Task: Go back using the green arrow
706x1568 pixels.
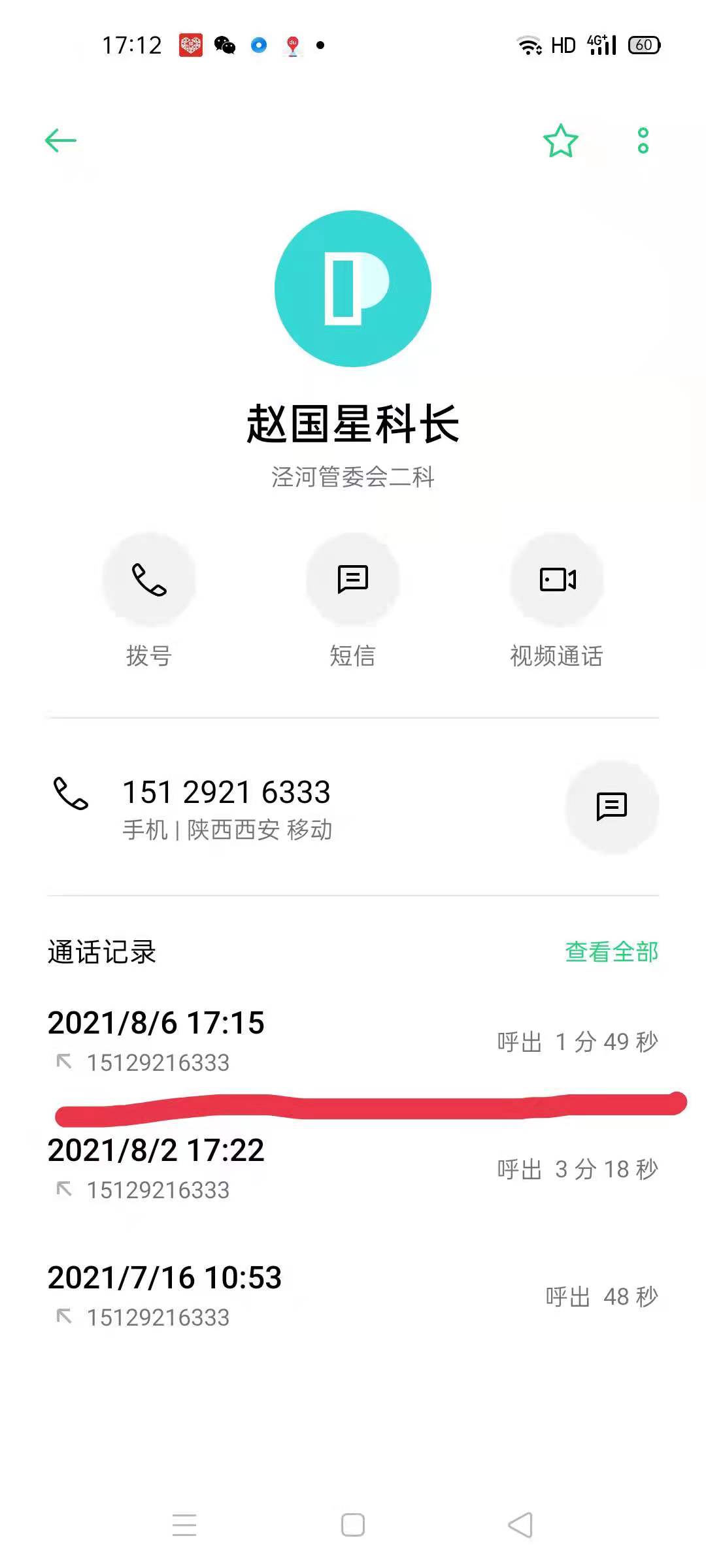Action: click(x=61, y=140)
